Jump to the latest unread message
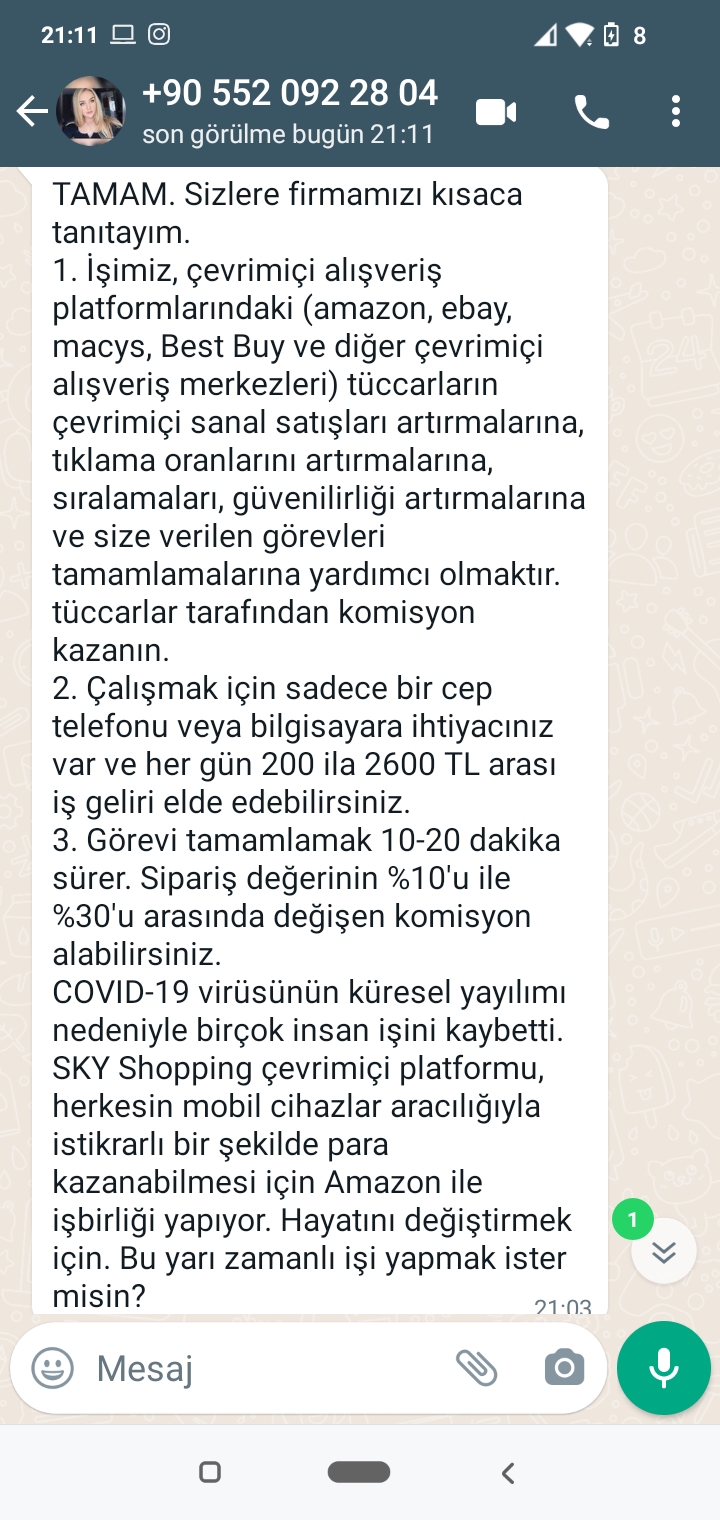 664,1251
